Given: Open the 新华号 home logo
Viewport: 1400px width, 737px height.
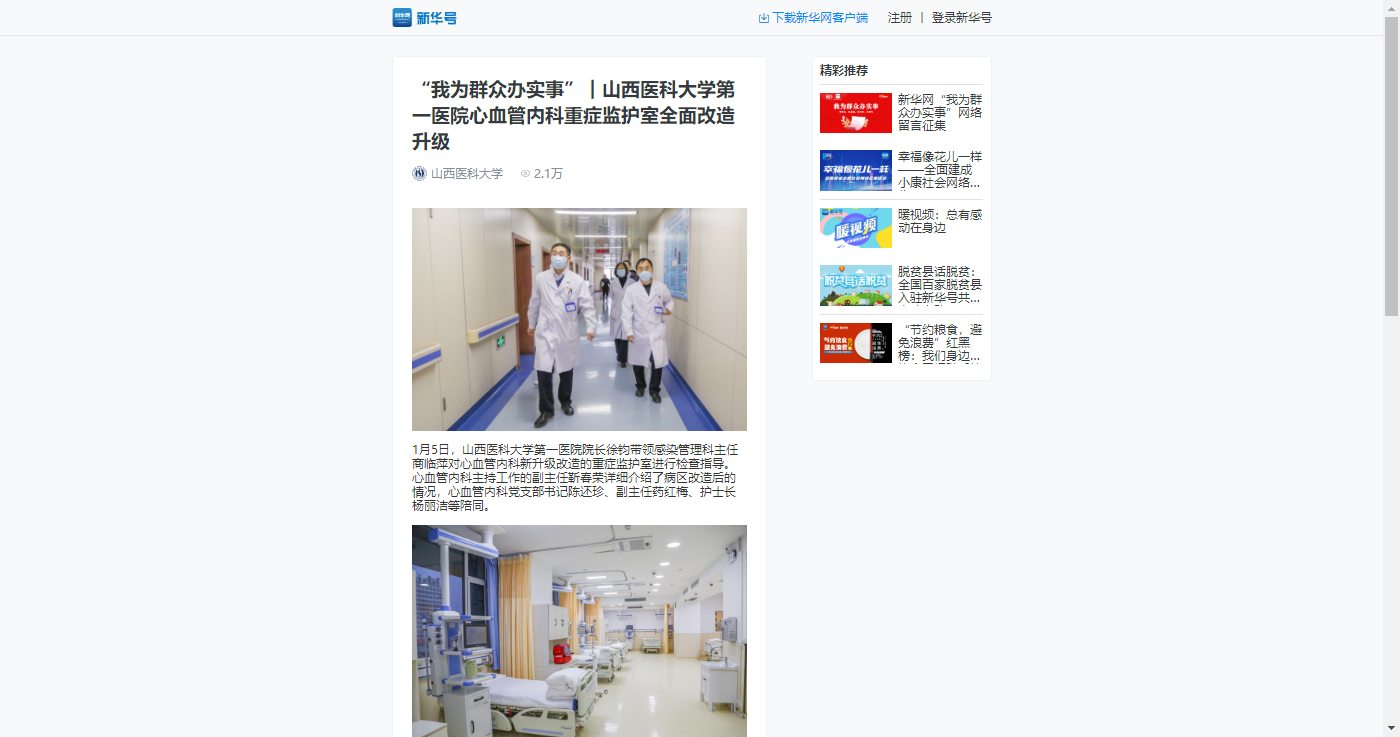Looking at the screenshot, I should tap(424, 18).
